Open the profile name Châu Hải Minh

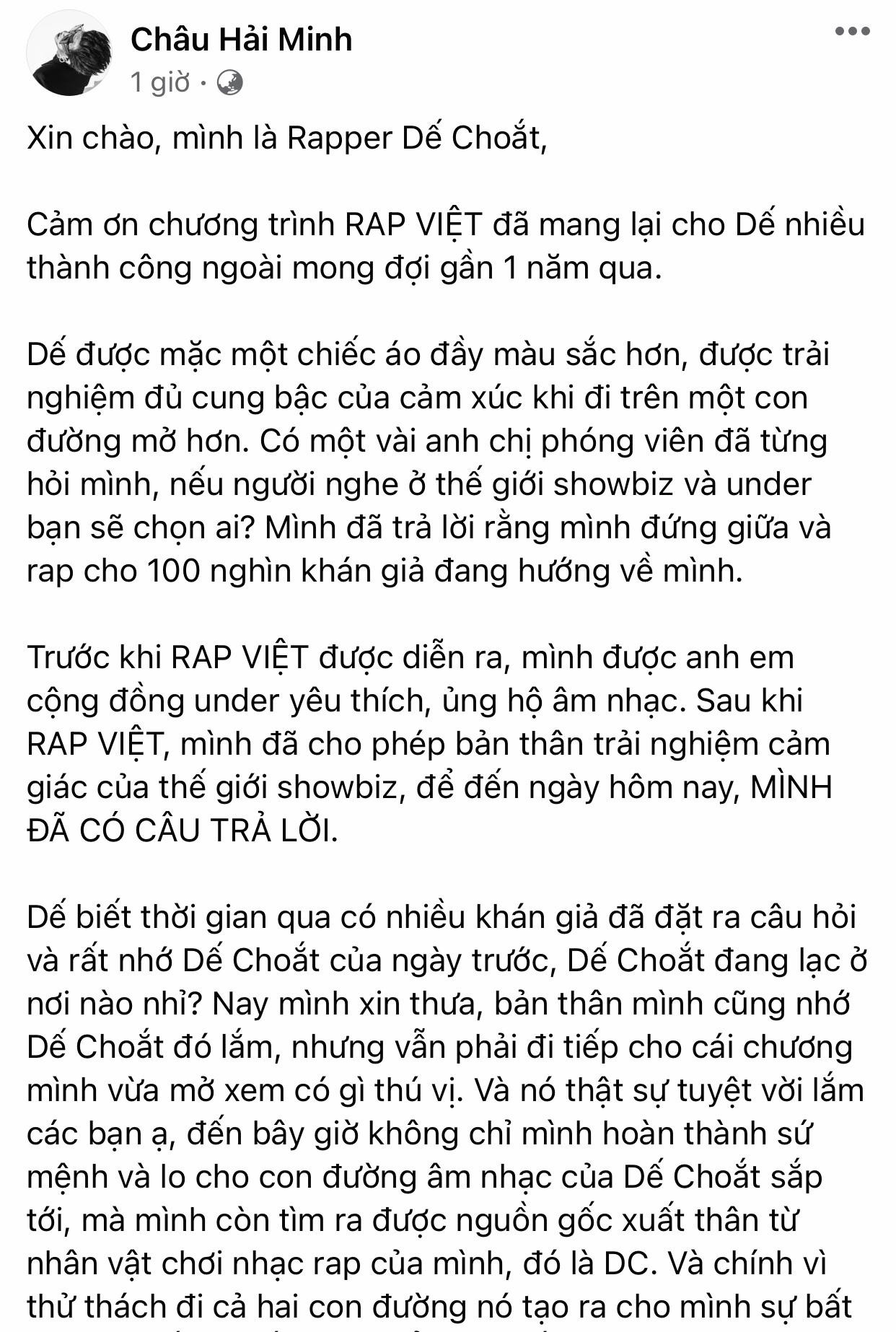[x=241, y=39]
